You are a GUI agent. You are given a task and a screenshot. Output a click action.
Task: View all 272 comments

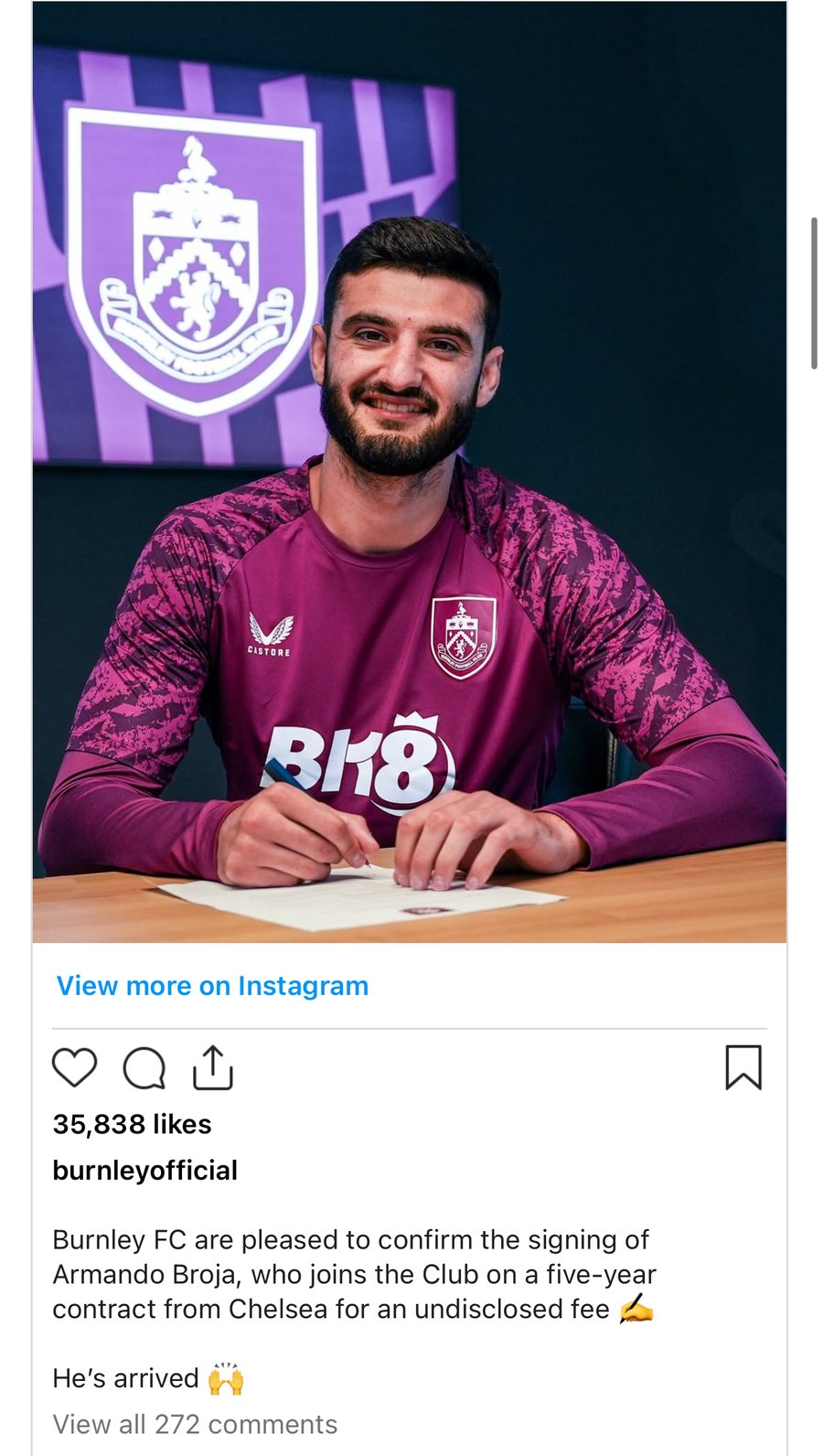(x=195, y=1424)
